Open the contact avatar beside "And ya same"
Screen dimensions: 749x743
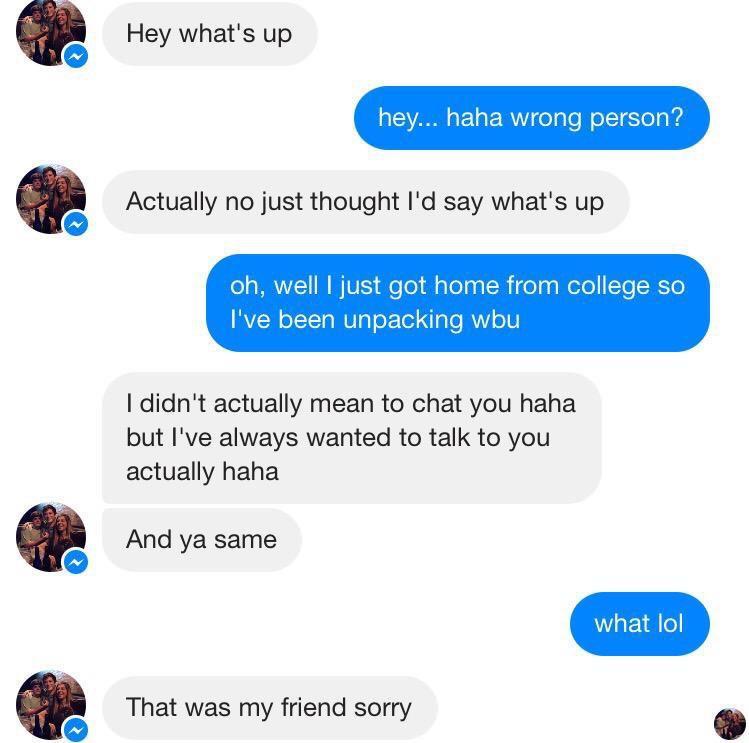point(51,538)
